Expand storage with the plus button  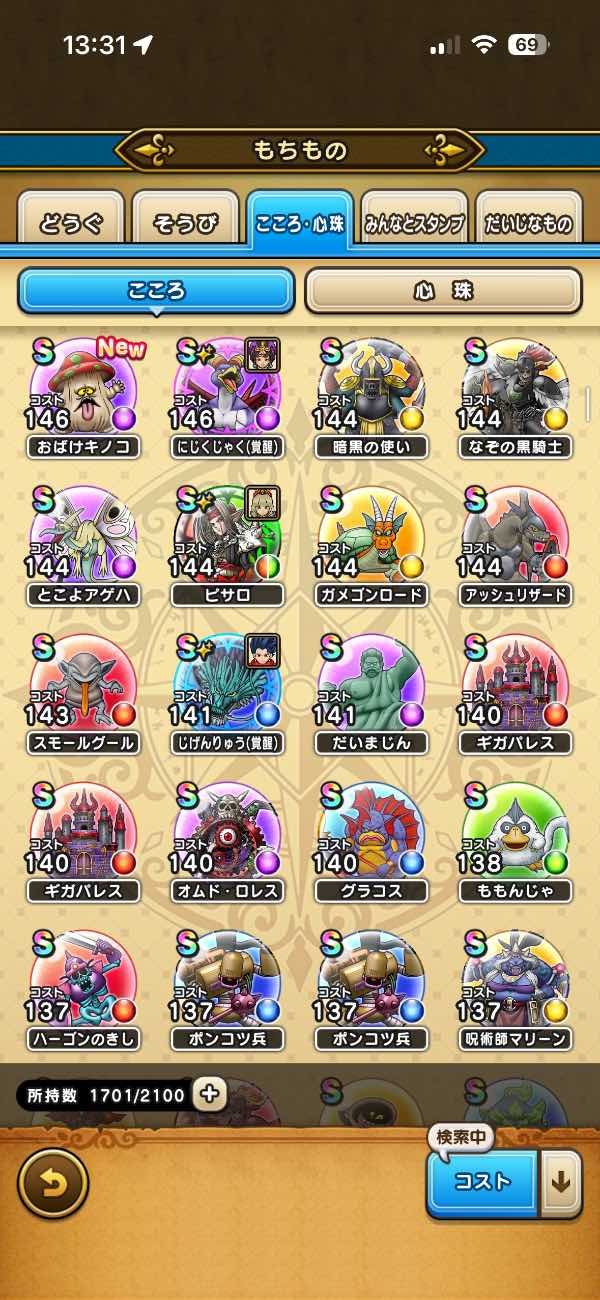pyautogui.click(x=209, y=1094)
